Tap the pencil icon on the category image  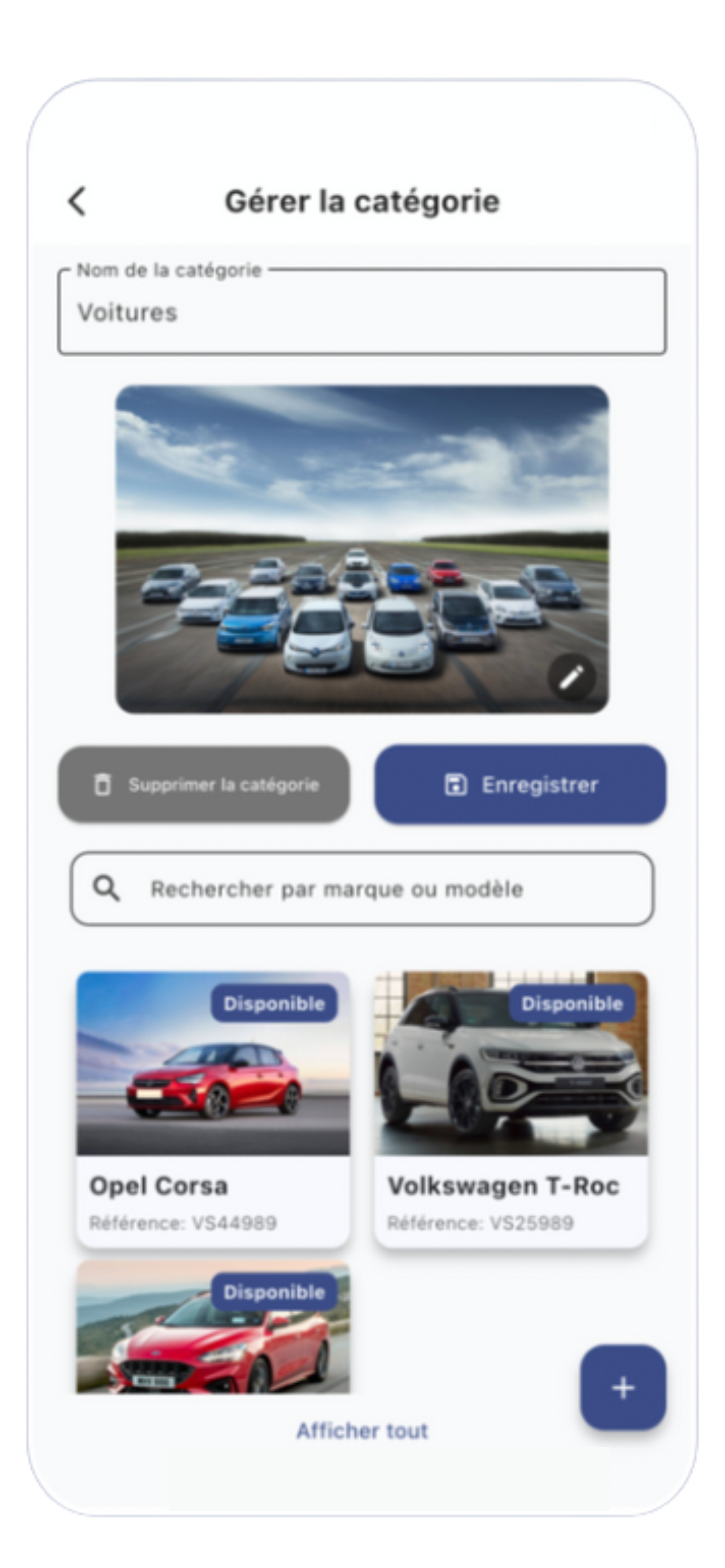pyautogui.click(x=571, y=677)
